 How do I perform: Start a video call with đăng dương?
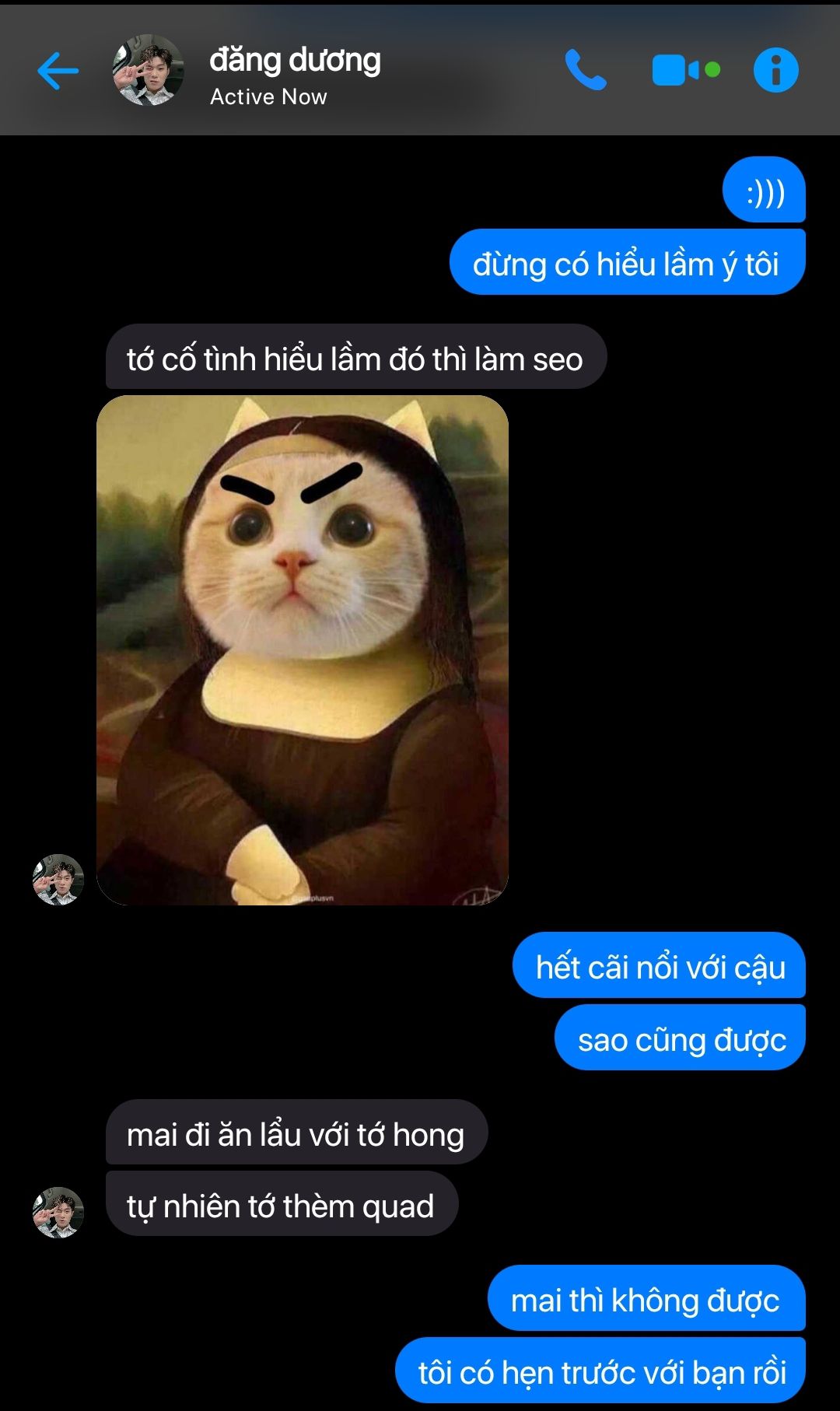click(x=683, y=70)
